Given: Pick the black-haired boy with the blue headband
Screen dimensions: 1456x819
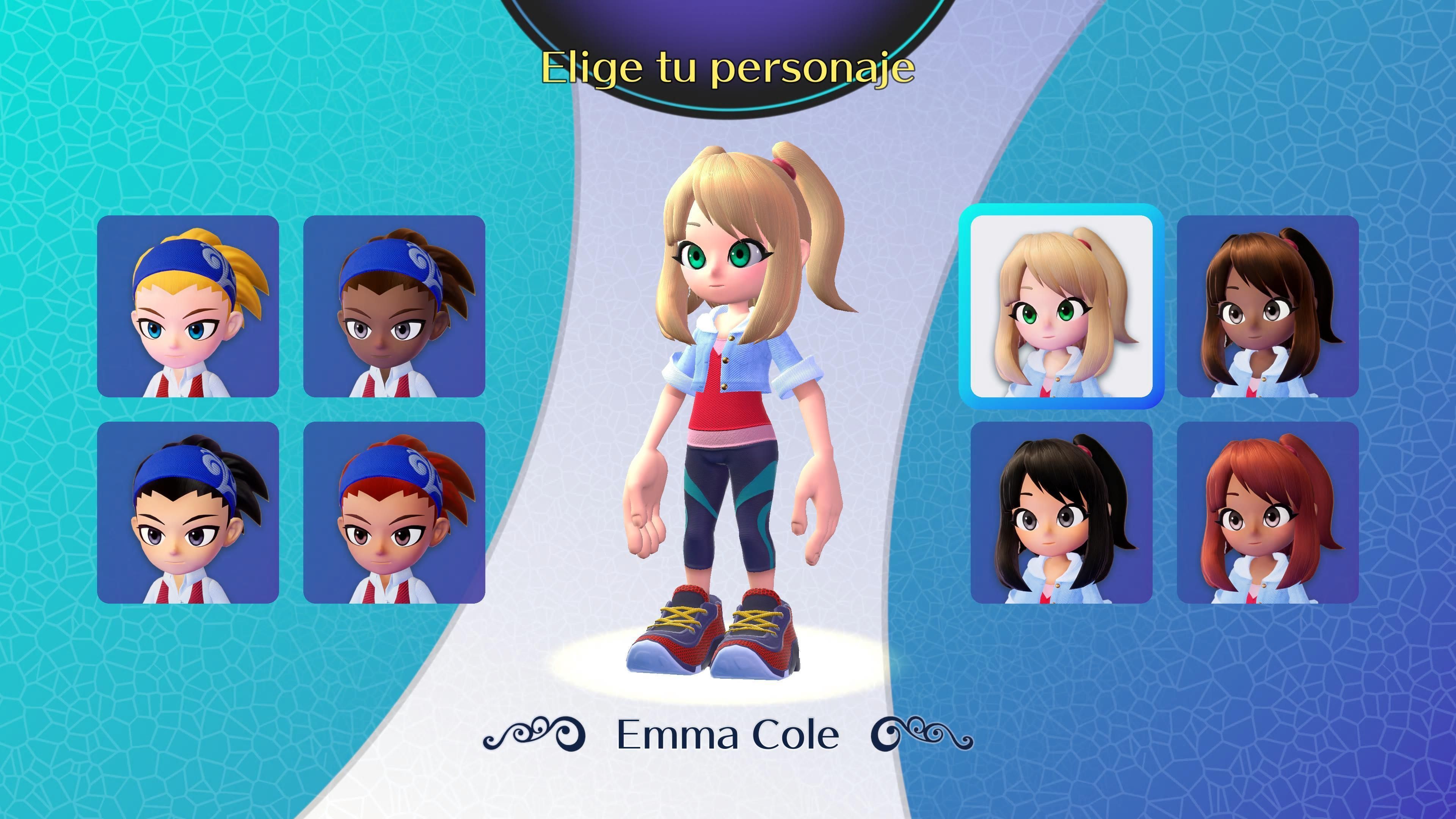Looking at the screenshot, I should pyautogui.click(x=188, y=512).
